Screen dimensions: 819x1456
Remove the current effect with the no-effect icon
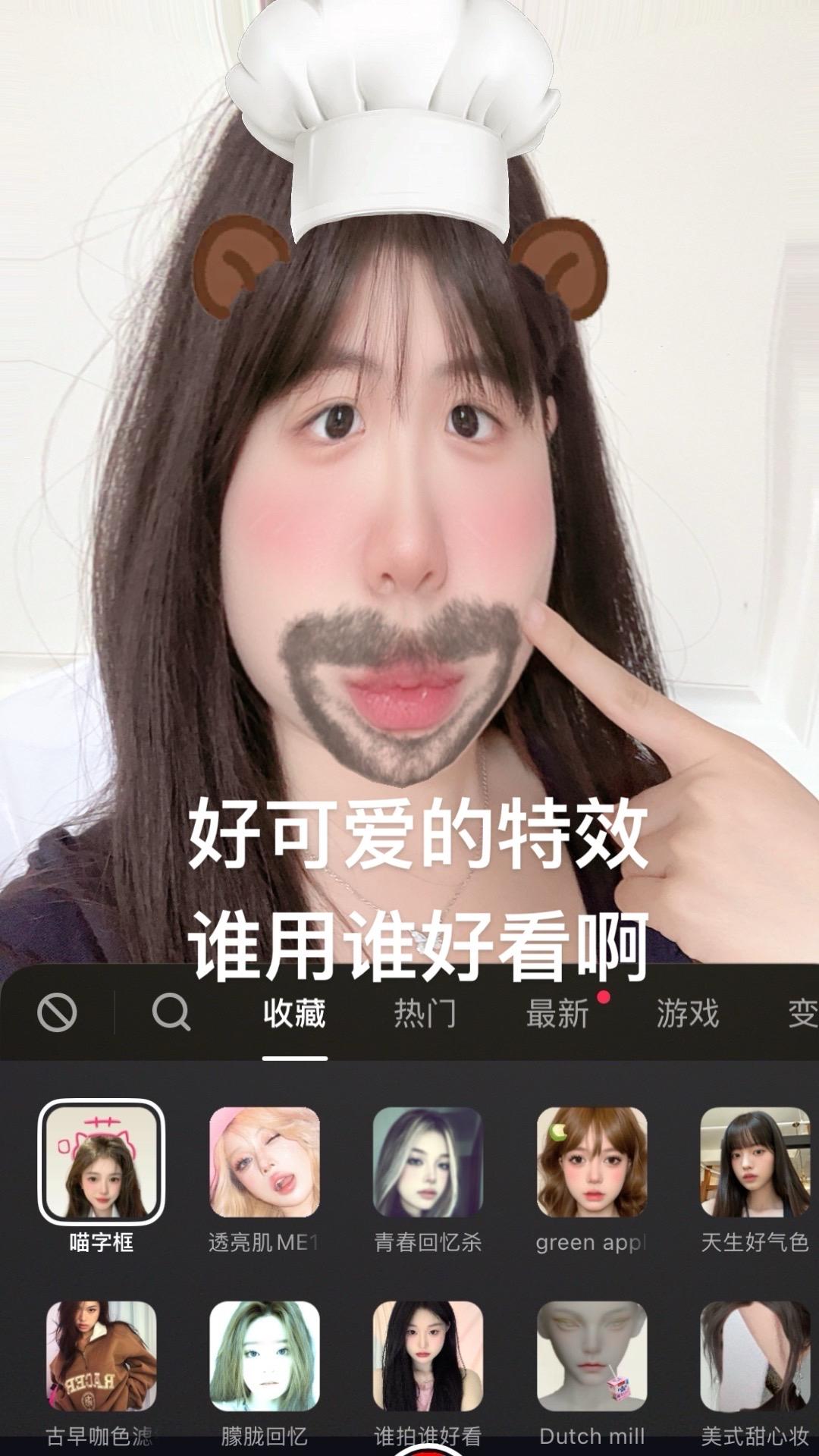[57, 1012]
